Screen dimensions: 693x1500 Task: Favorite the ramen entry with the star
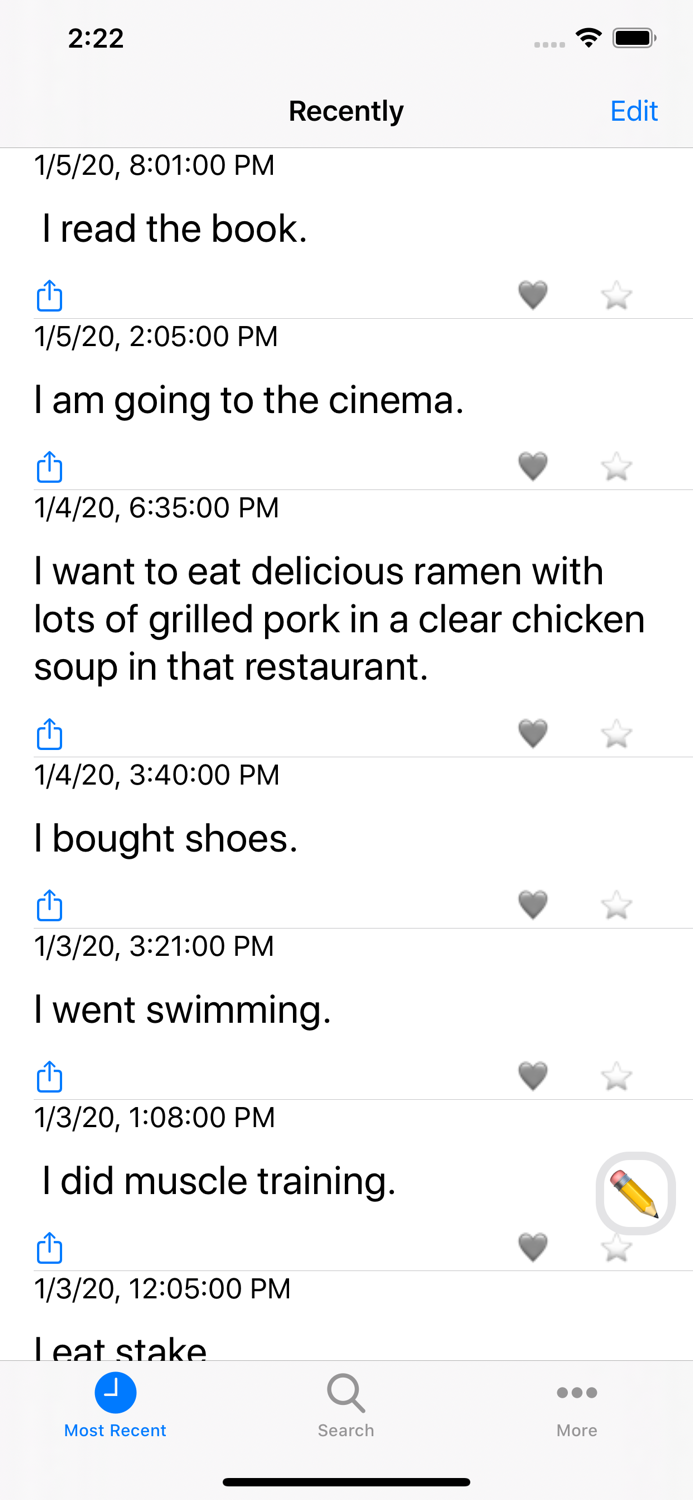(616, 734)
